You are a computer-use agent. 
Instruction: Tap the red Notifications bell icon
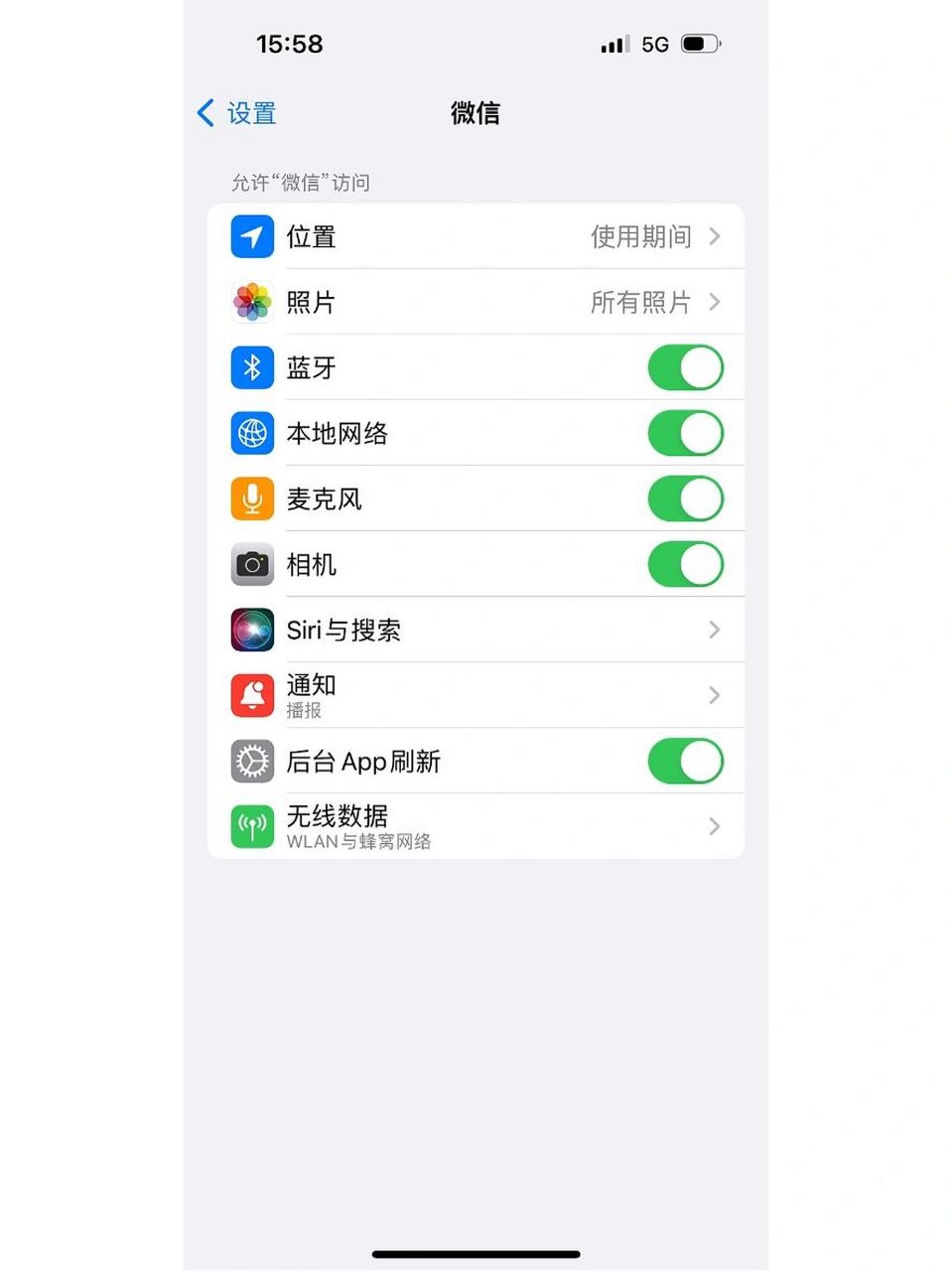(x=251, y=695)
